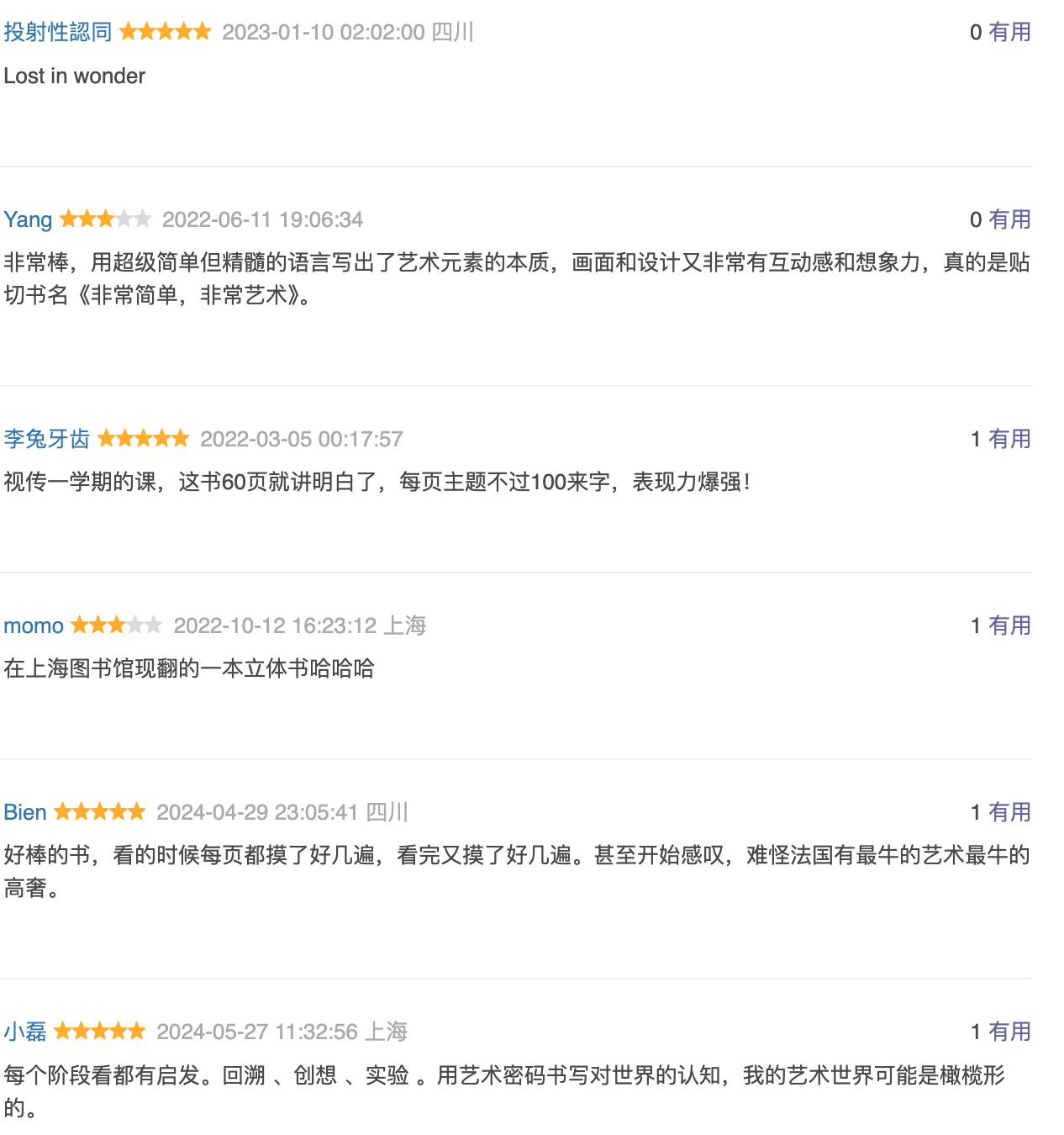The height and width of the screenshot is (1135, 1064).
Task: Open Bien's user profile
Action: click(25, 812)
